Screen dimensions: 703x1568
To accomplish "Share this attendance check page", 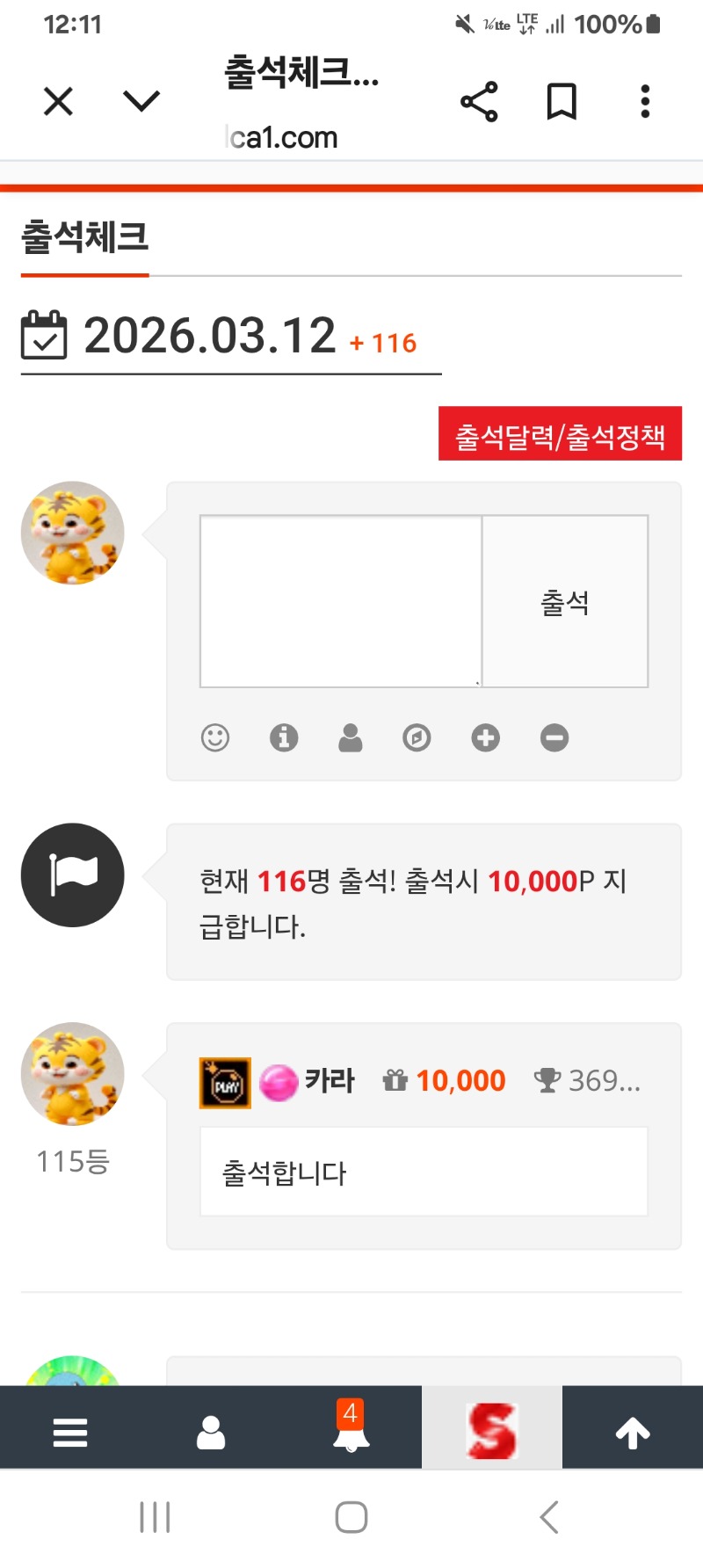I will point(479,102).
